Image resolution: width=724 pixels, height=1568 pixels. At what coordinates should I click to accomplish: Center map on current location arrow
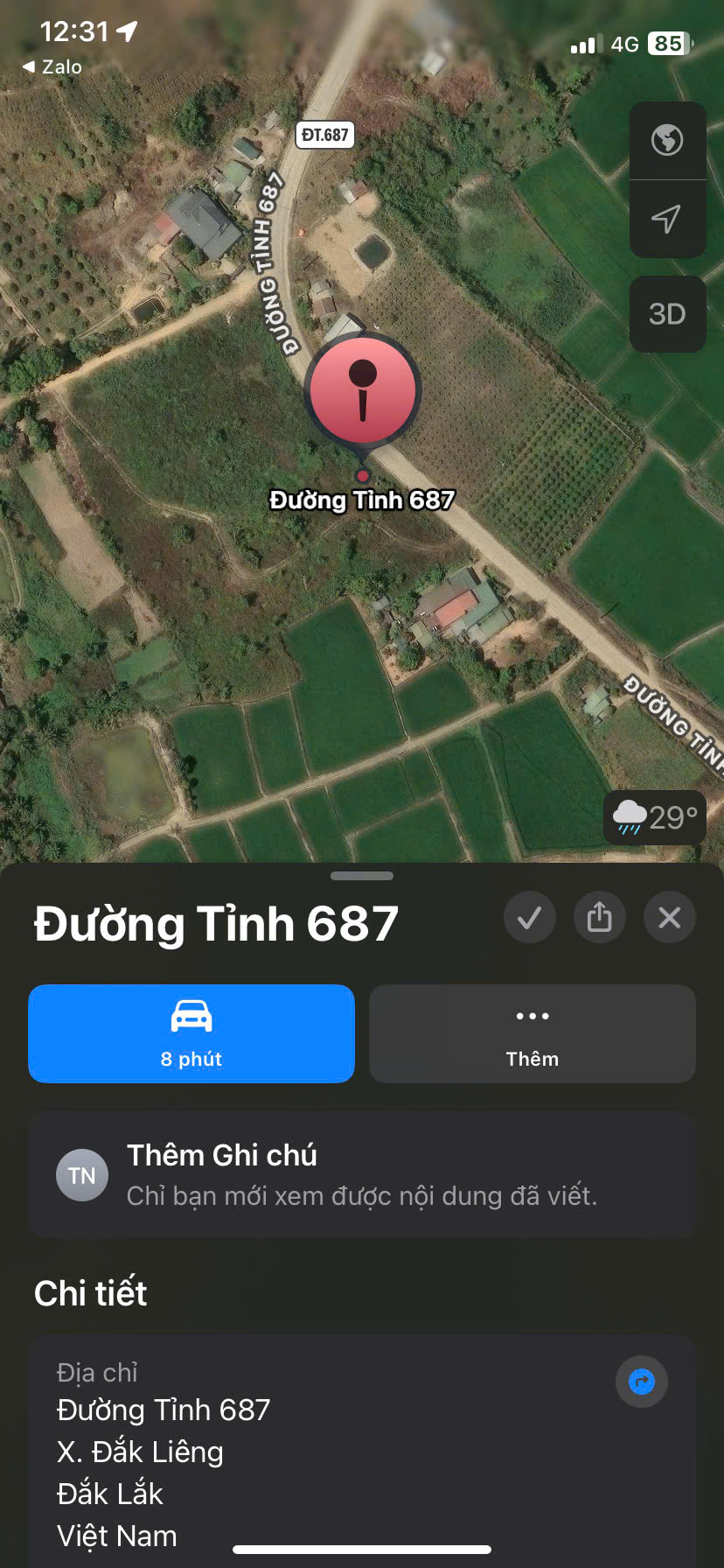pos(667,219)
